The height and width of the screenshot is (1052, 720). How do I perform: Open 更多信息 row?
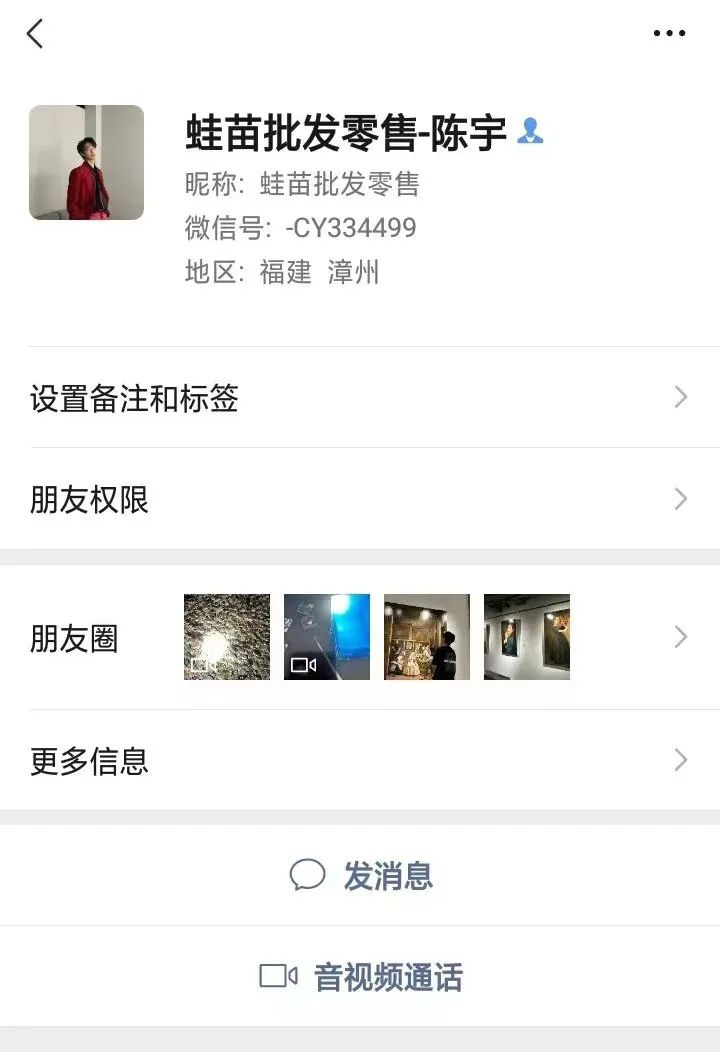click(x=360, y=761)
